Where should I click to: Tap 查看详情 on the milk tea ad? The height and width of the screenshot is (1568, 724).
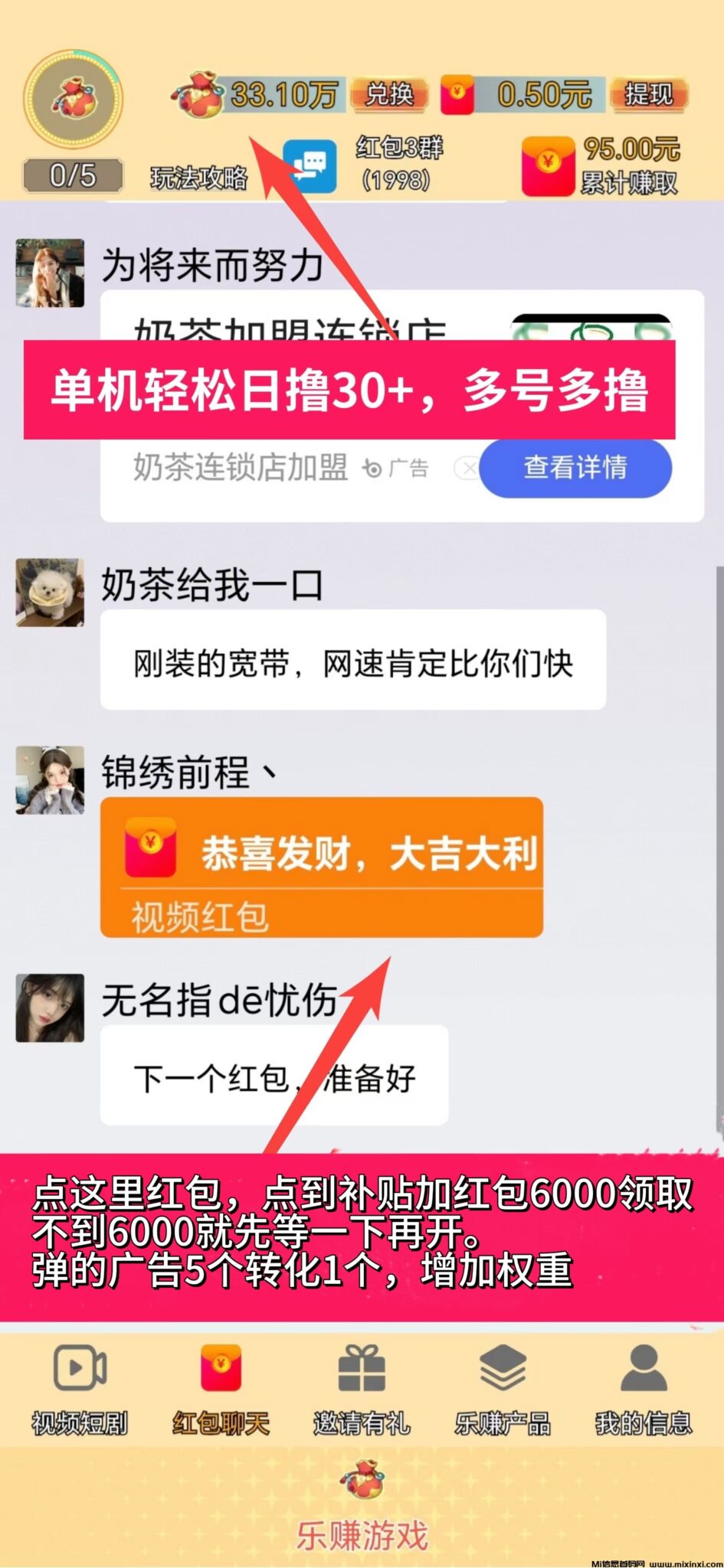coord(575,467)
